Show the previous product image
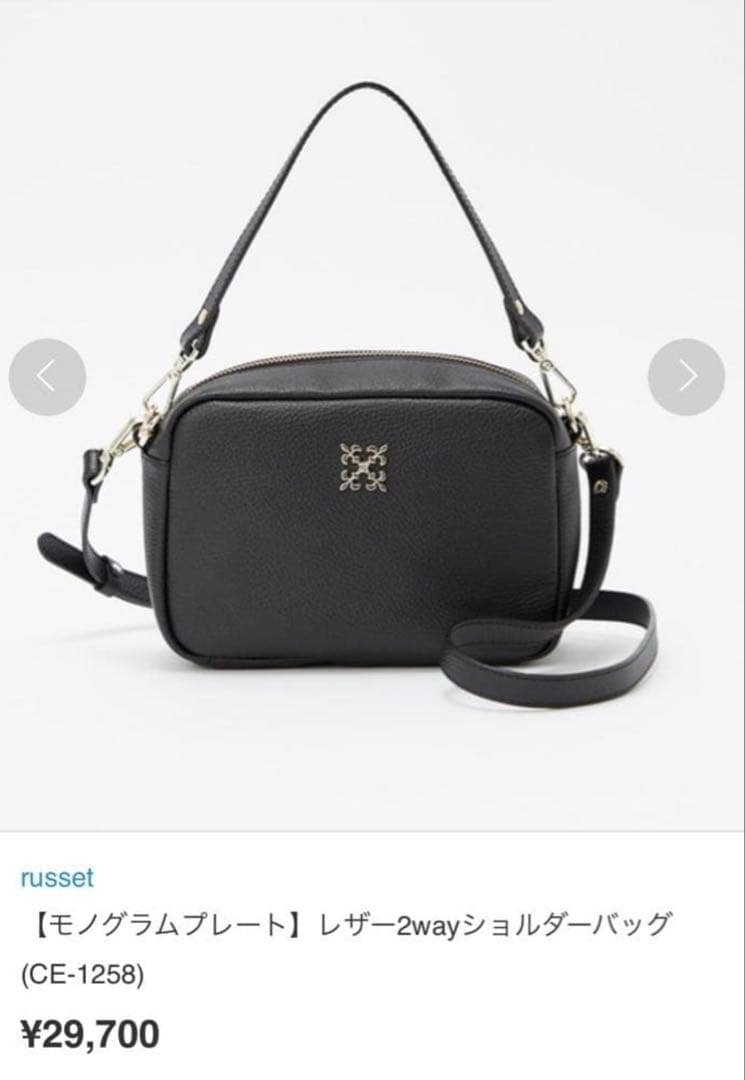745x1080 pixels. (47, 377)
